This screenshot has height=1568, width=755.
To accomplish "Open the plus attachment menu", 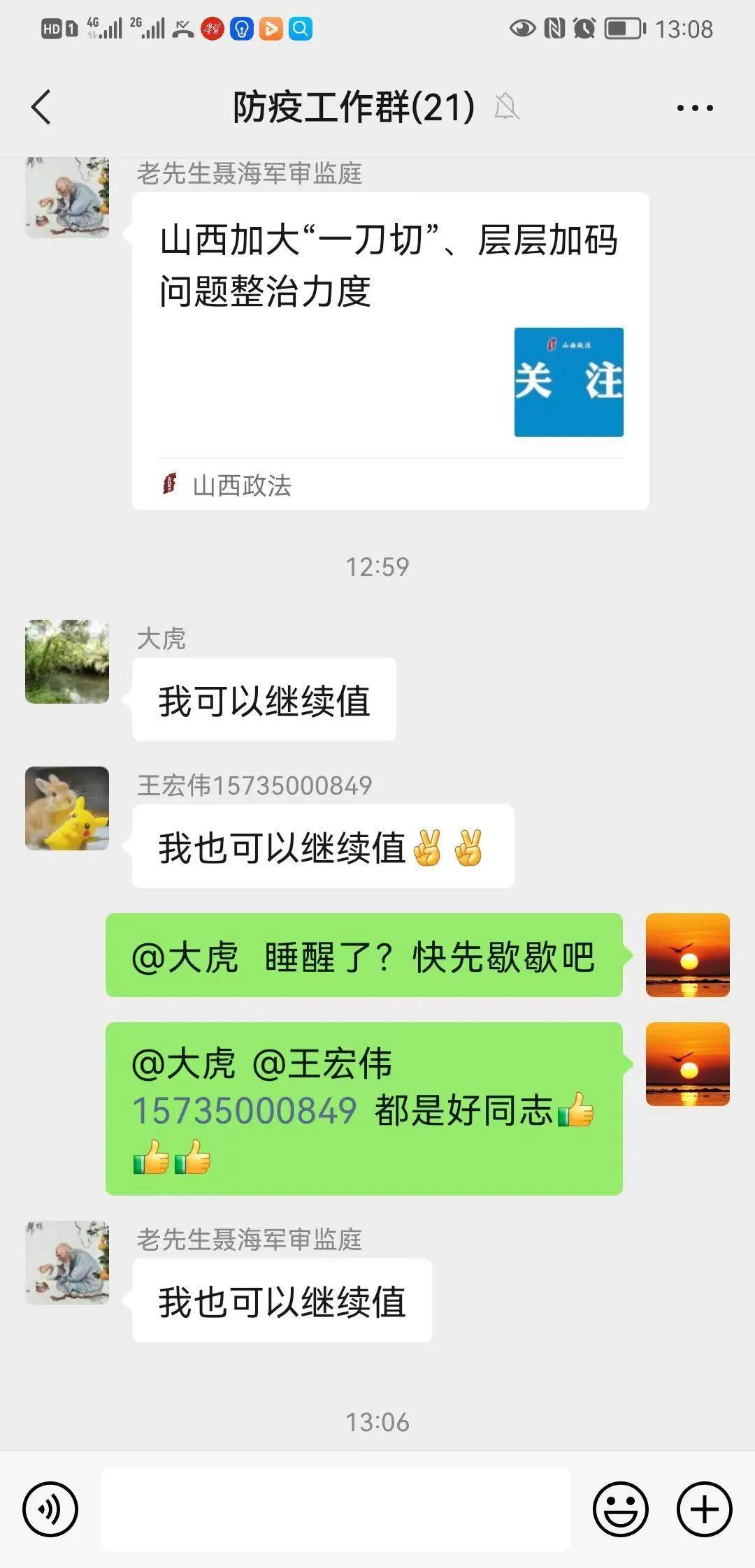I will [704, 1509].
